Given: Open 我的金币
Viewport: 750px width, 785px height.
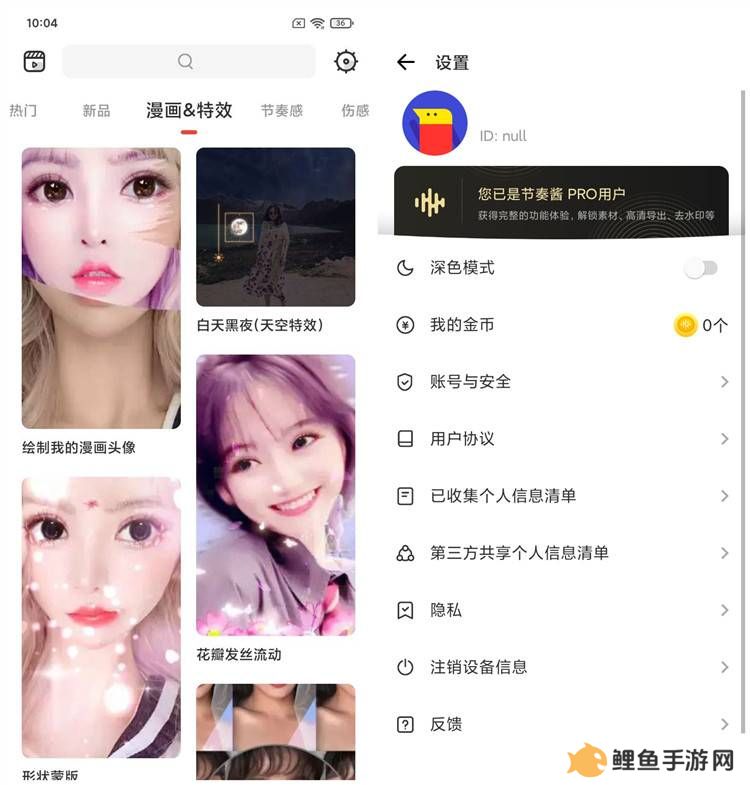Looking at the screenshot, I should point(561,325).
